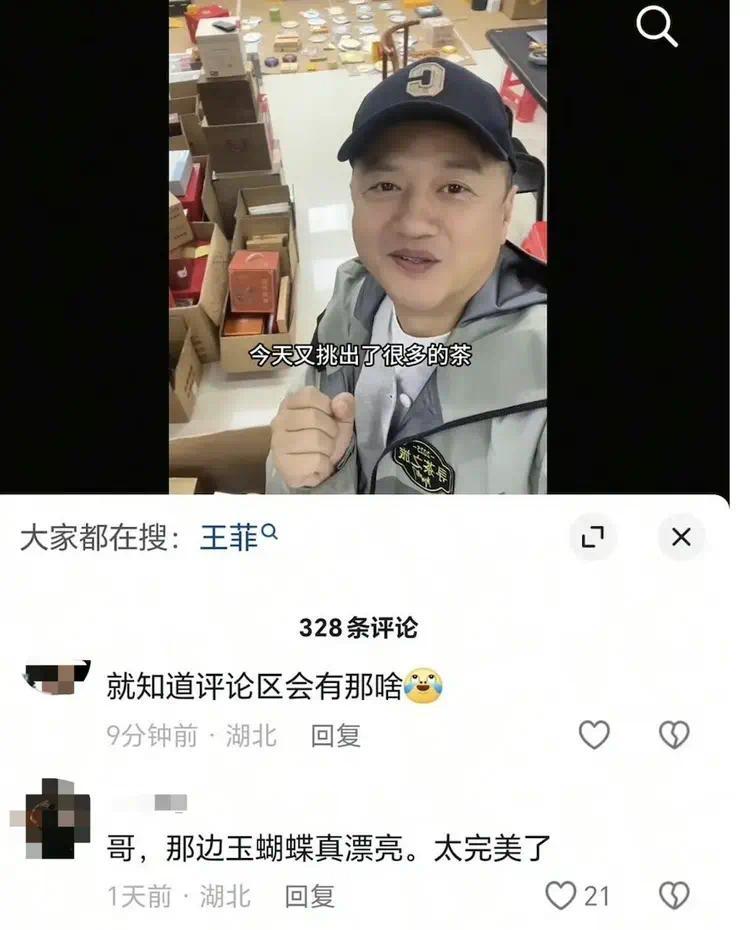Open search via the magnifier icon
Screen dimensions: 750x930
[657, 27]
